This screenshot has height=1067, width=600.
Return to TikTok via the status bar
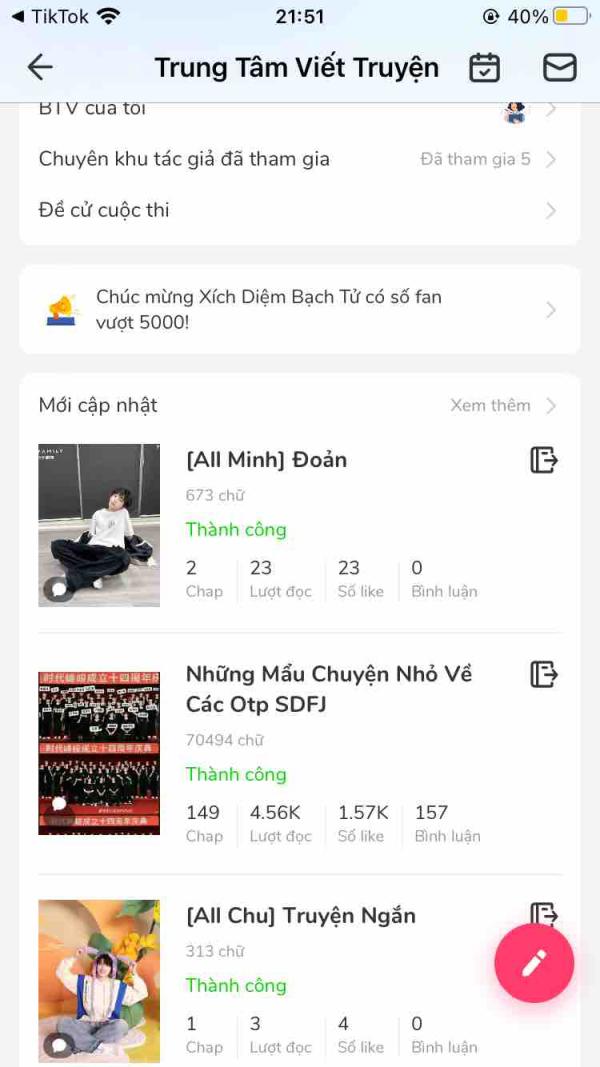coord(50,17)
